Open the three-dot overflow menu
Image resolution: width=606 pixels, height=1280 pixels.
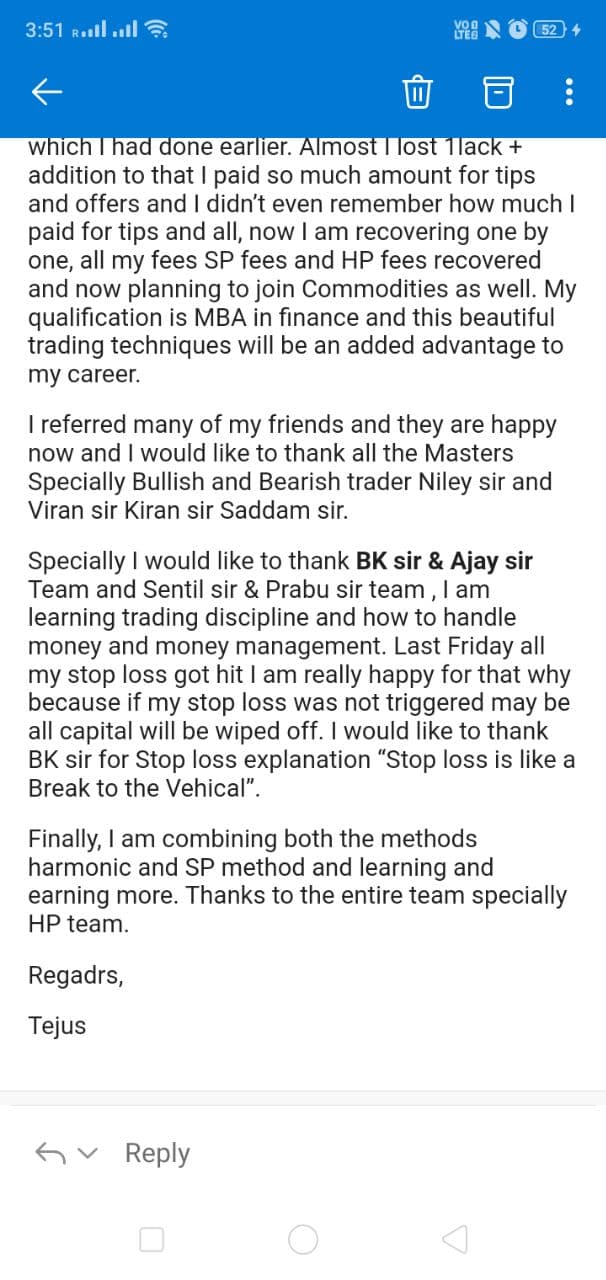(569, 93)
